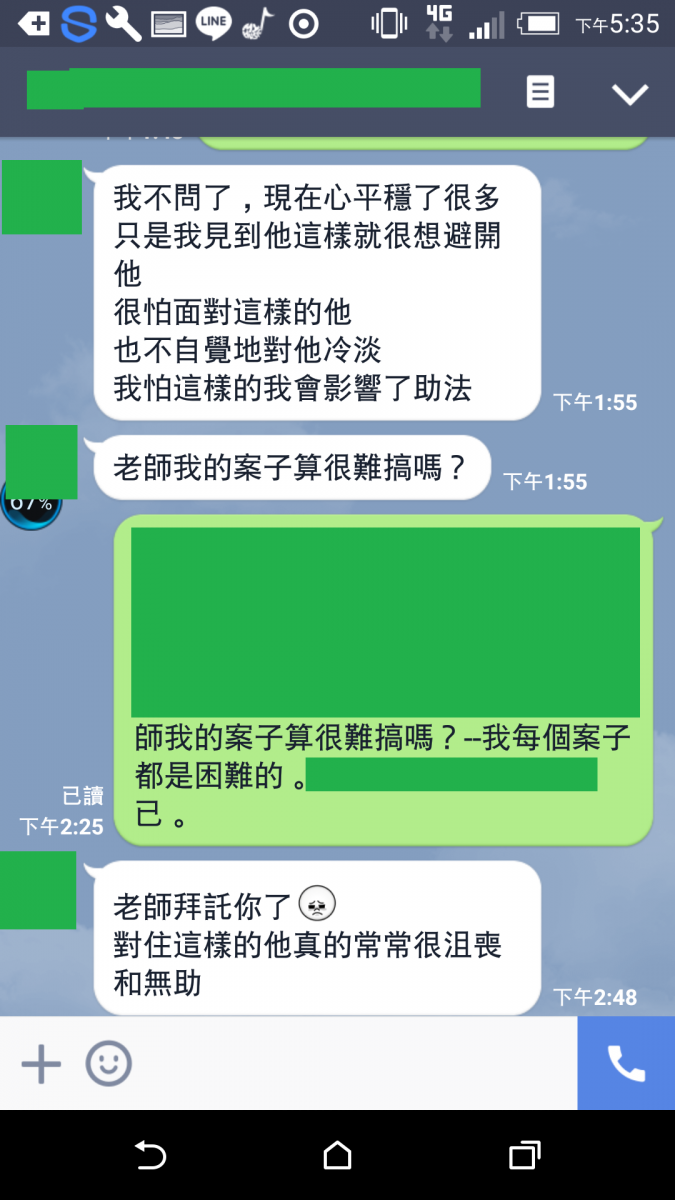This screenshot has width=675, height=1200.
Task: Tap the message text input field
Action: coord(350,1063)
